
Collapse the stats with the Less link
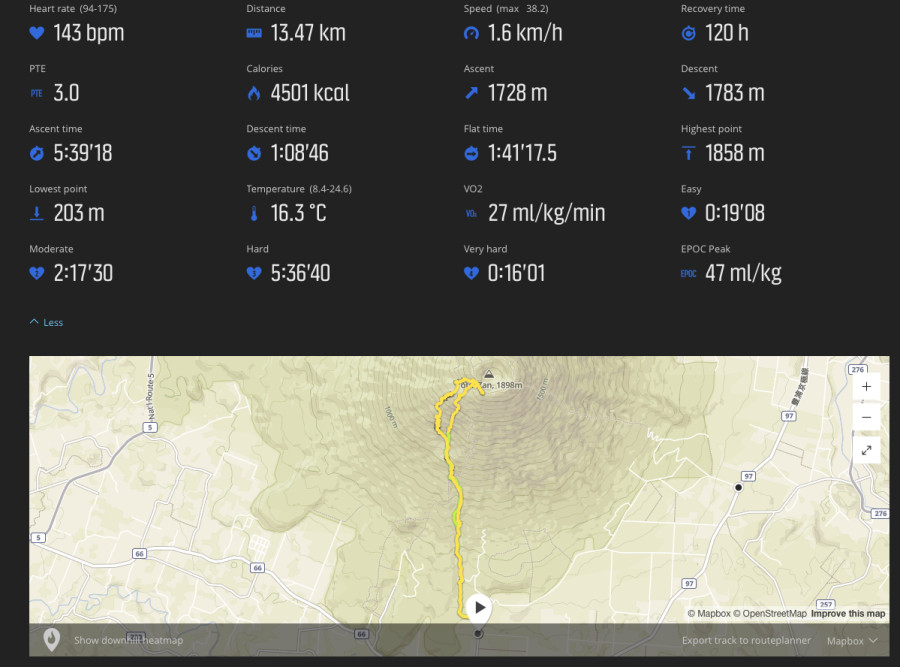click(47, 322)
